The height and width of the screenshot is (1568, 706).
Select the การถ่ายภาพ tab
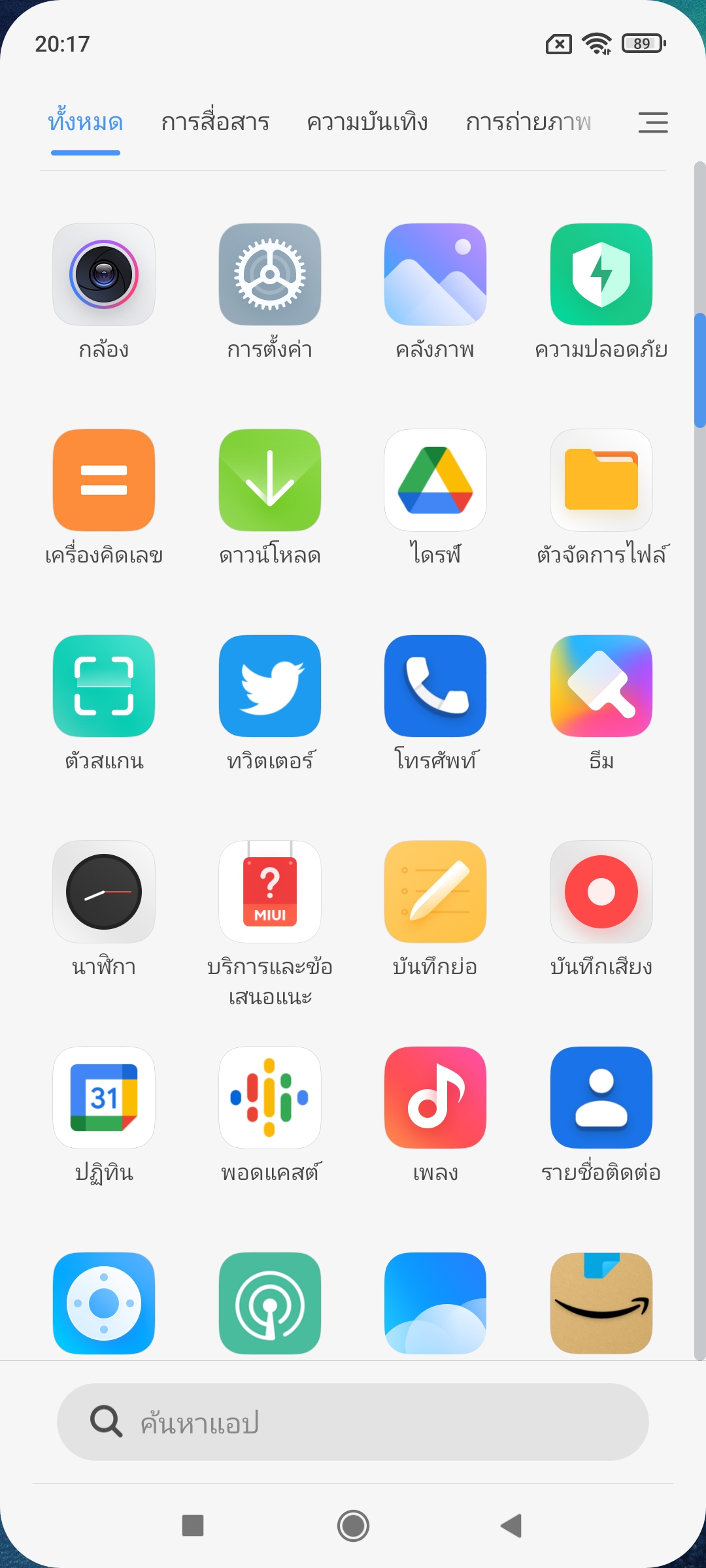[528, 122]
